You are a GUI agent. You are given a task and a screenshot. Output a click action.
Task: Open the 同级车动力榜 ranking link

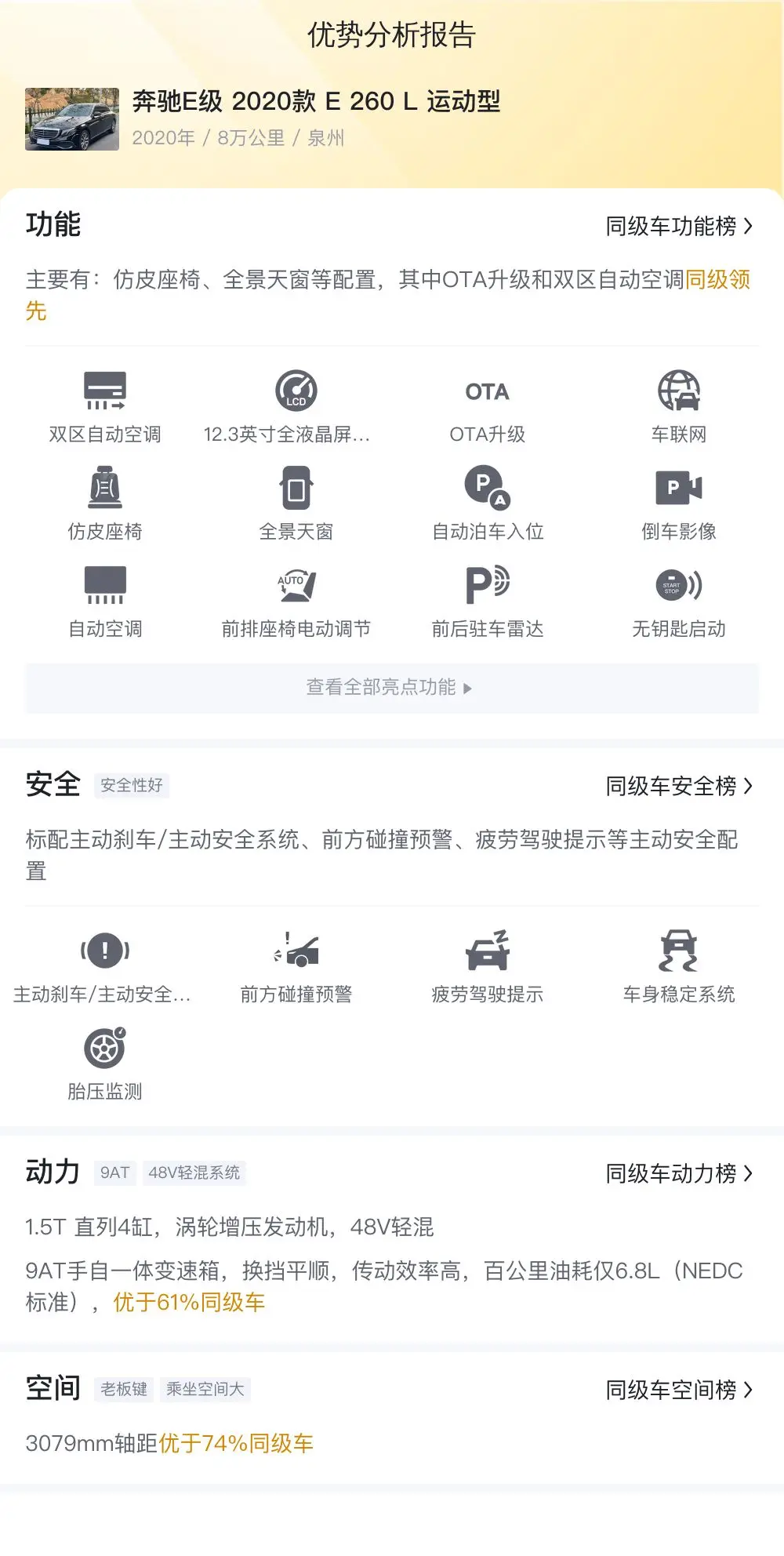click(679, 1173)
